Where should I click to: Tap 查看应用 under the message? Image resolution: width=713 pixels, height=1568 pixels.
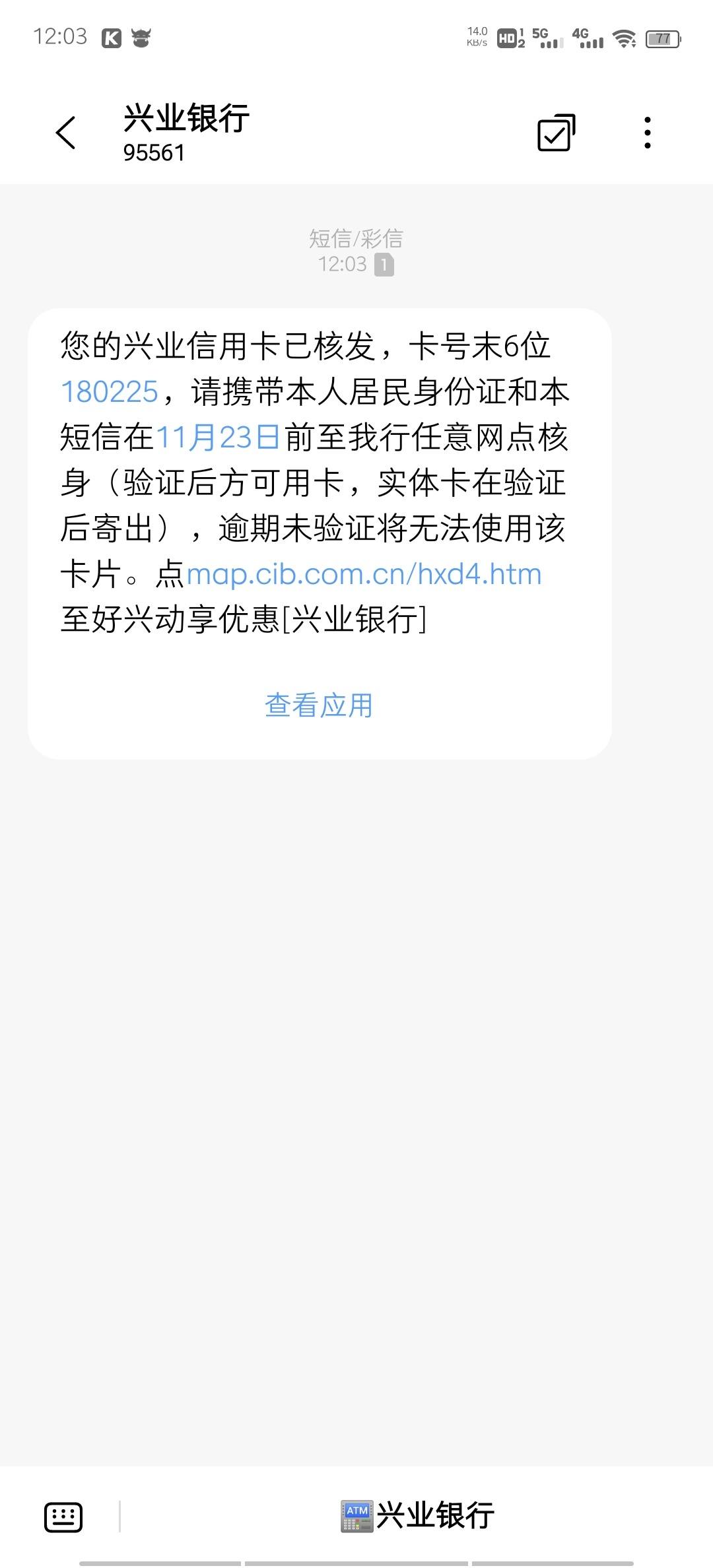319,705
